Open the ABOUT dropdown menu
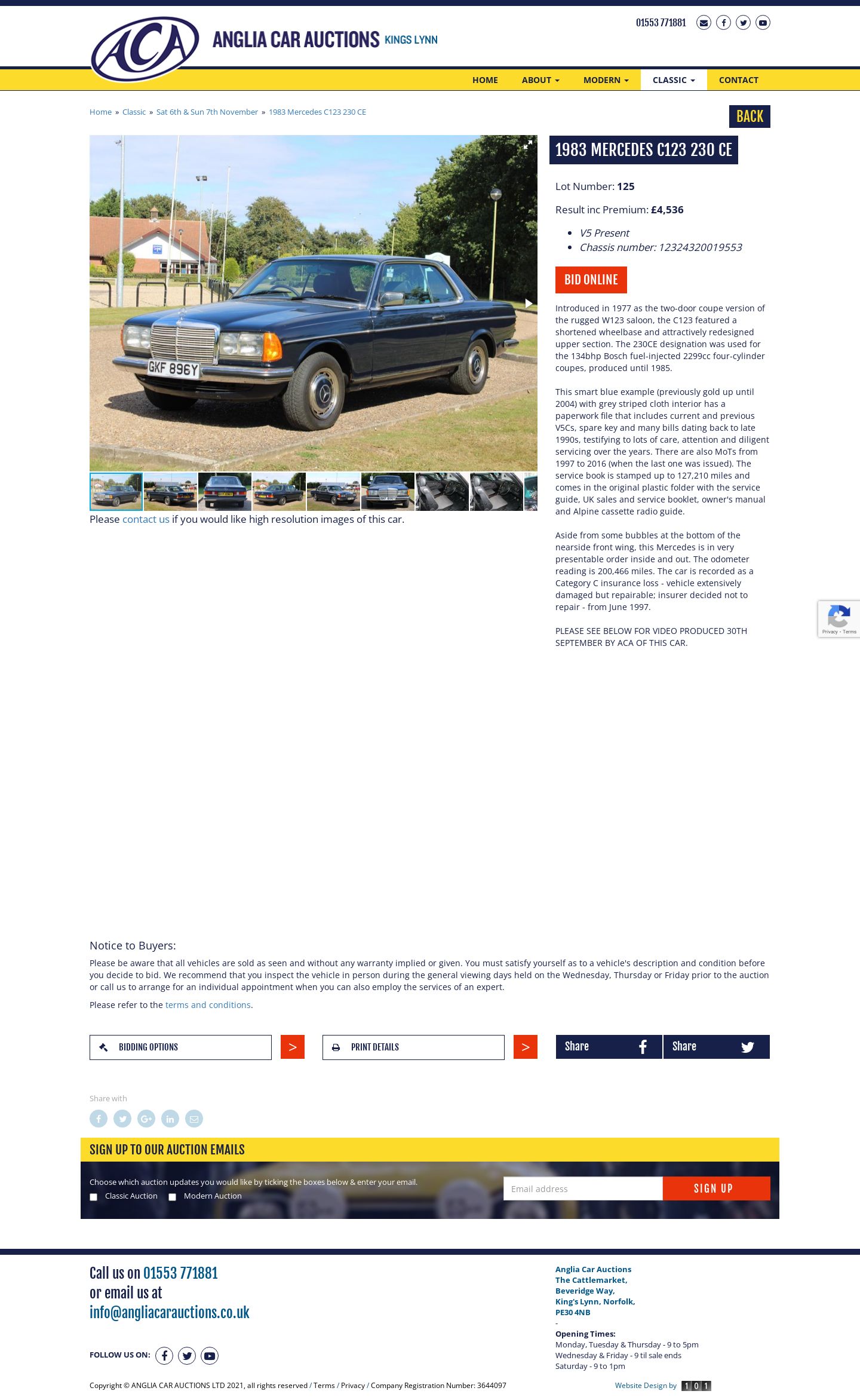860x1400 pixels. [x=540, y=80]
